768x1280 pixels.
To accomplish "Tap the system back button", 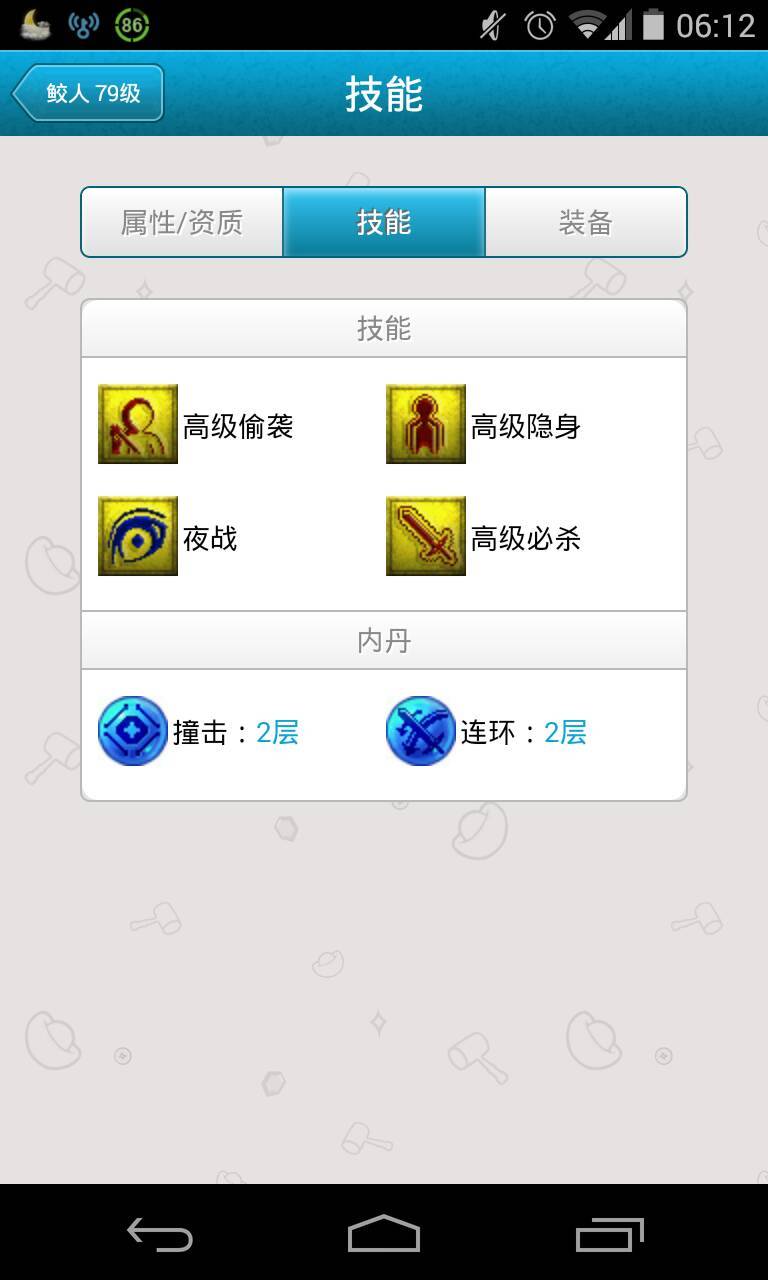I will pos(160,1235).
